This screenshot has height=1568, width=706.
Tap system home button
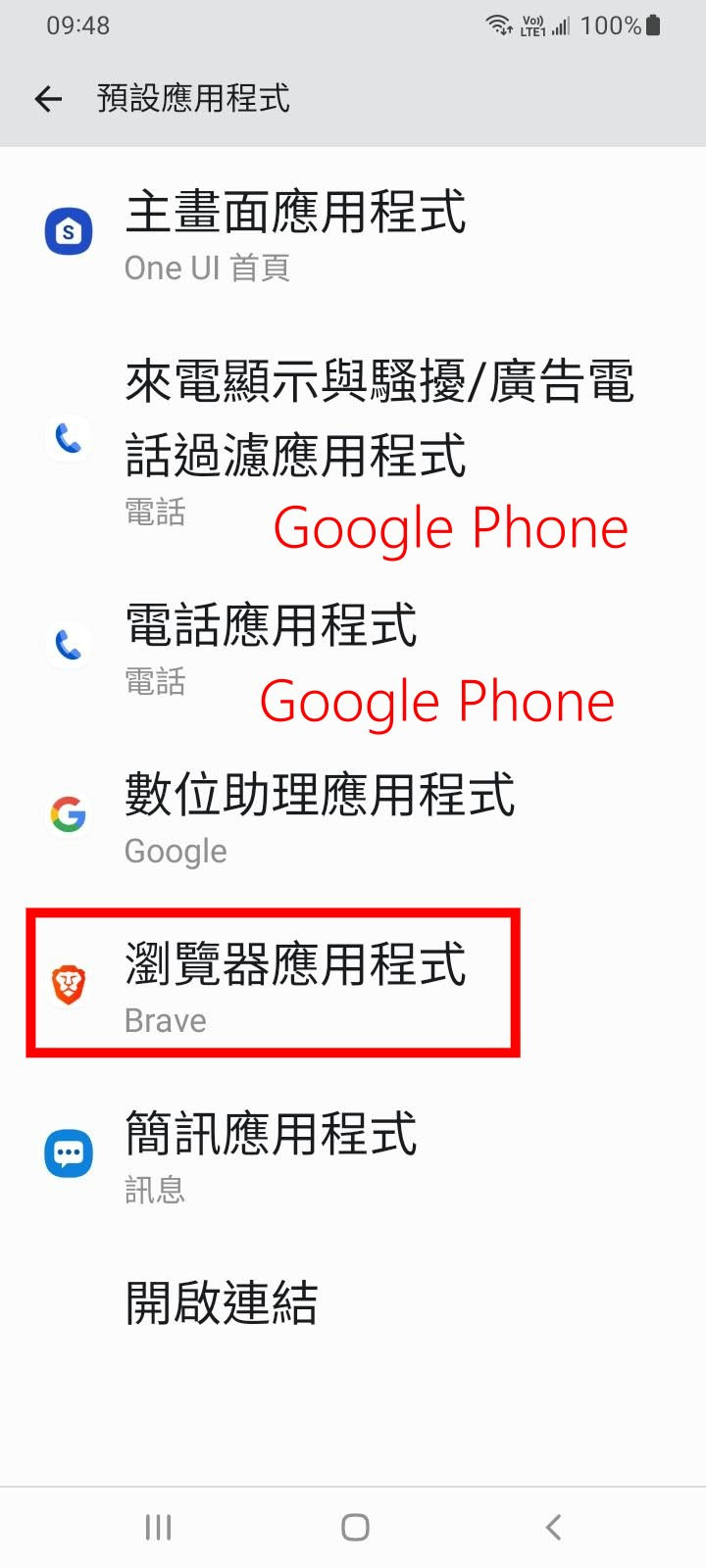[355, 1526]
